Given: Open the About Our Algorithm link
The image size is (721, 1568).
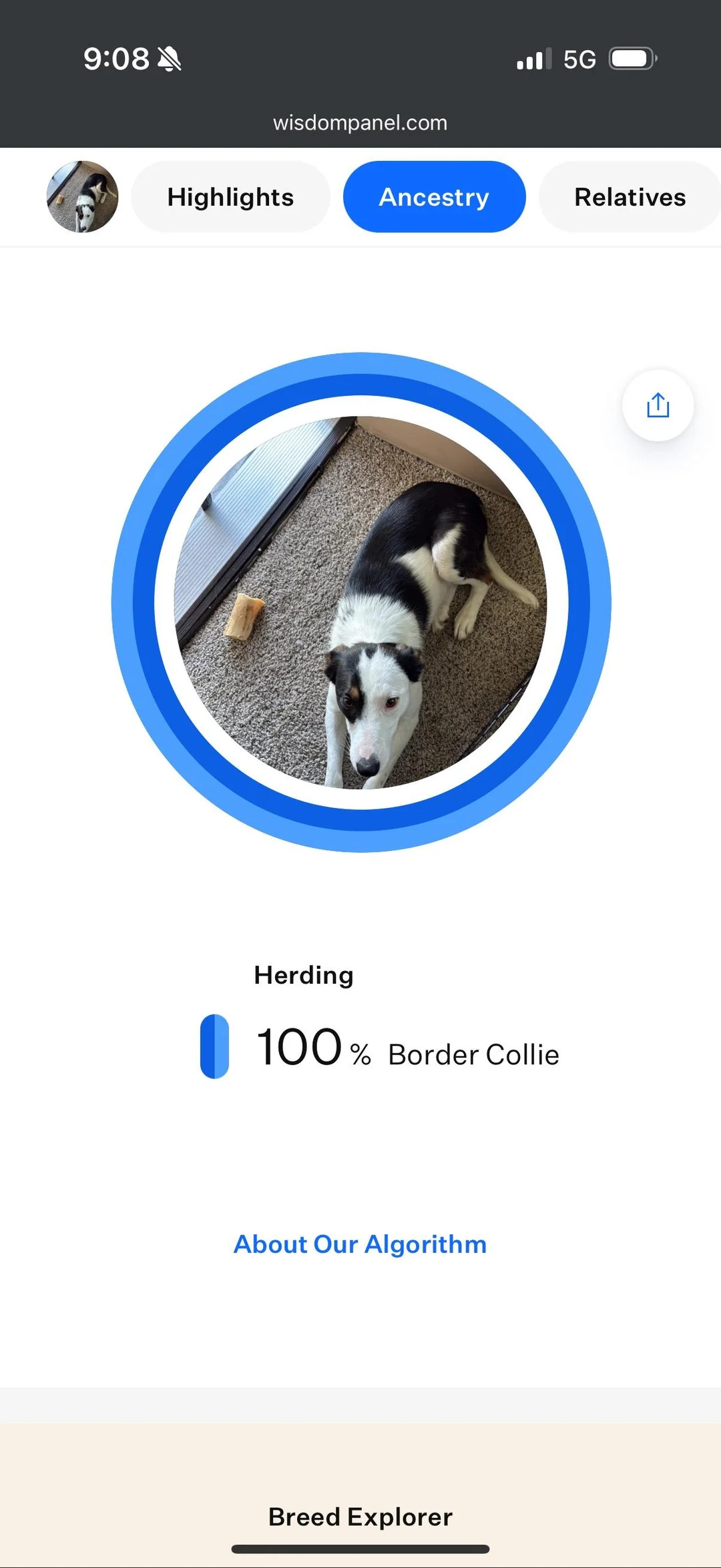Looking at the screenshot, I should point(360,1244).
